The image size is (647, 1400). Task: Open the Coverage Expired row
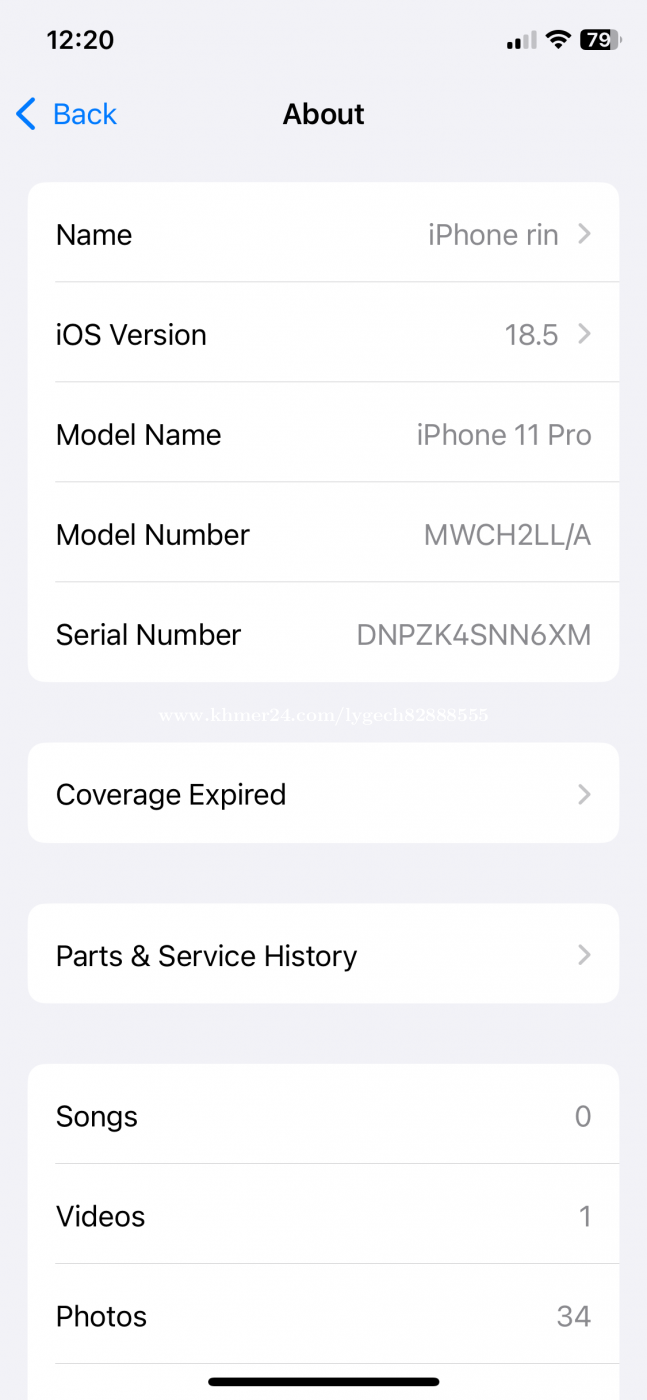(x=323, y=795)
